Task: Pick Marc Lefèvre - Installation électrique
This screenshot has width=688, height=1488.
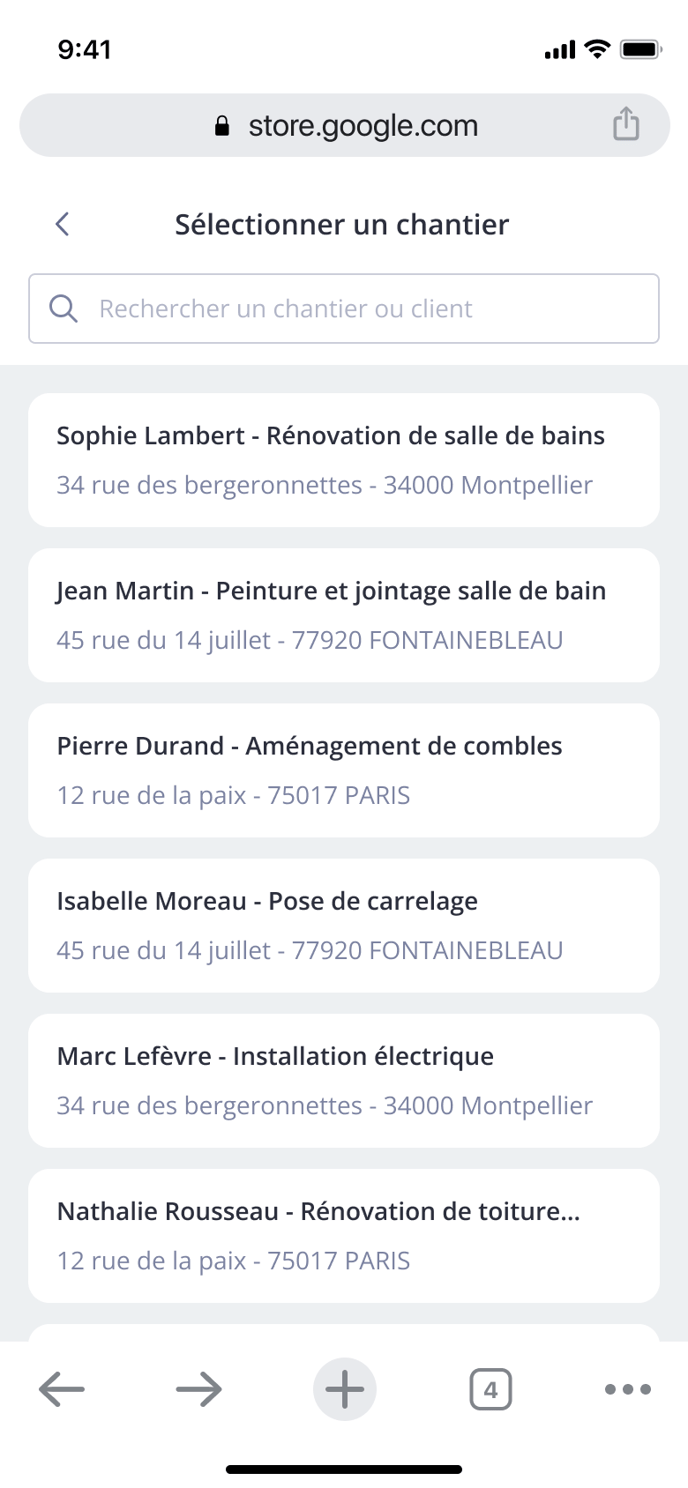Action: click(344, 1080)
